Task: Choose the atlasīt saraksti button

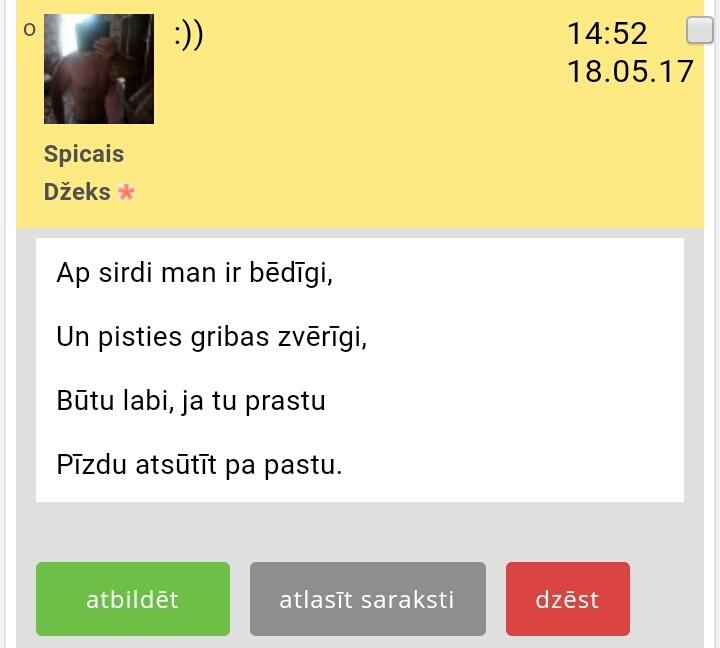Action: (x=367, y=599)
